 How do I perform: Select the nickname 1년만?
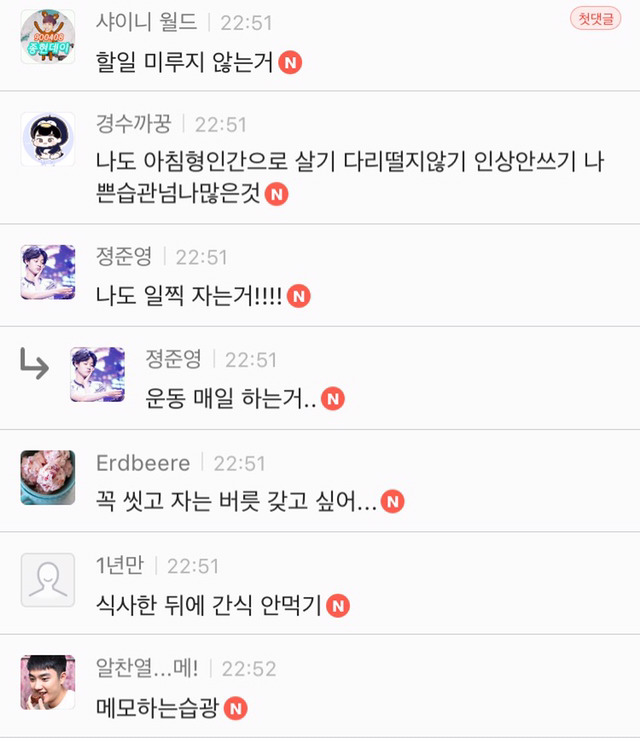point(119,565)
